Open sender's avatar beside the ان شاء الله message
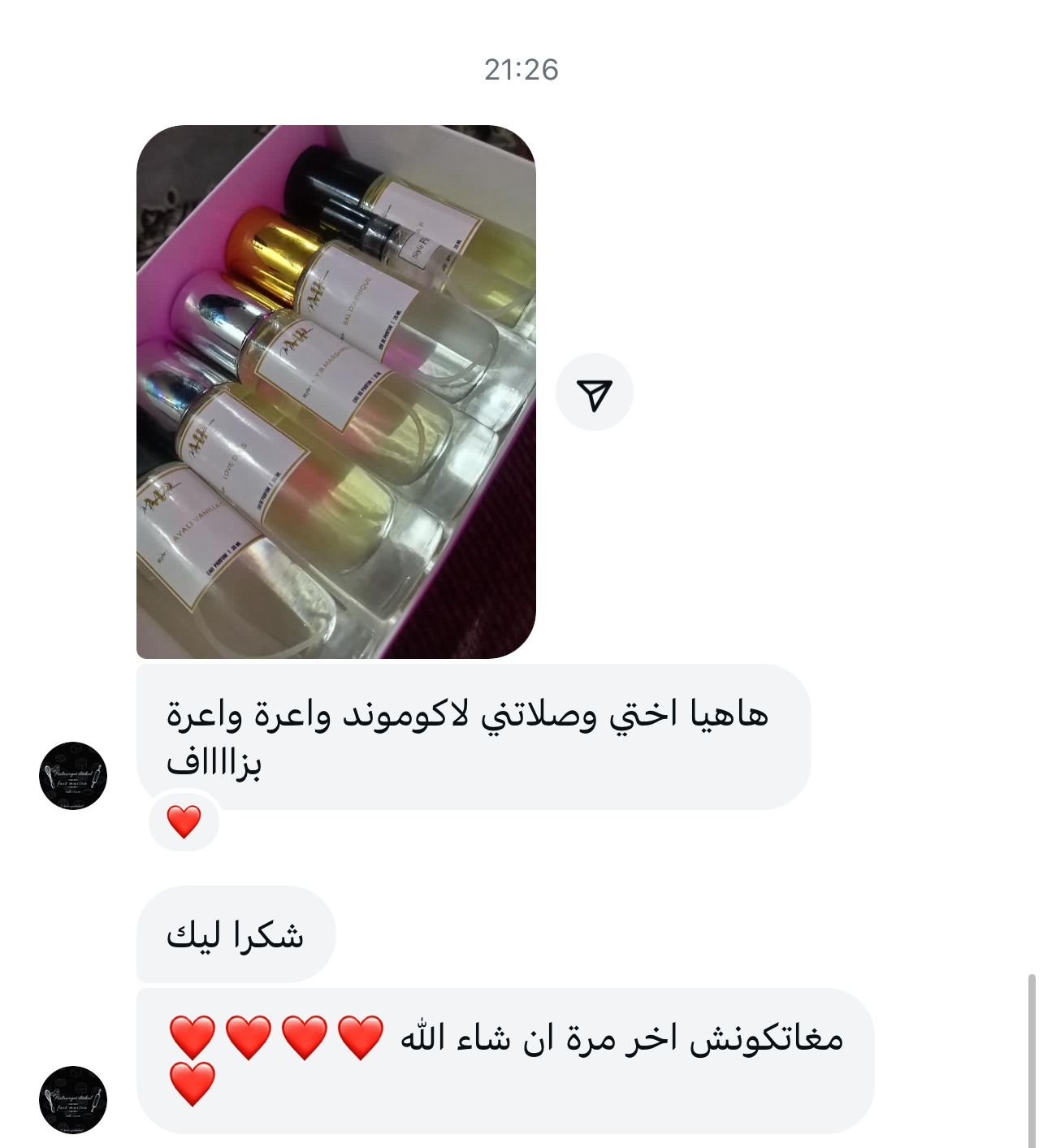This screenshot has height=1148, width=1043. [73, 1100]
